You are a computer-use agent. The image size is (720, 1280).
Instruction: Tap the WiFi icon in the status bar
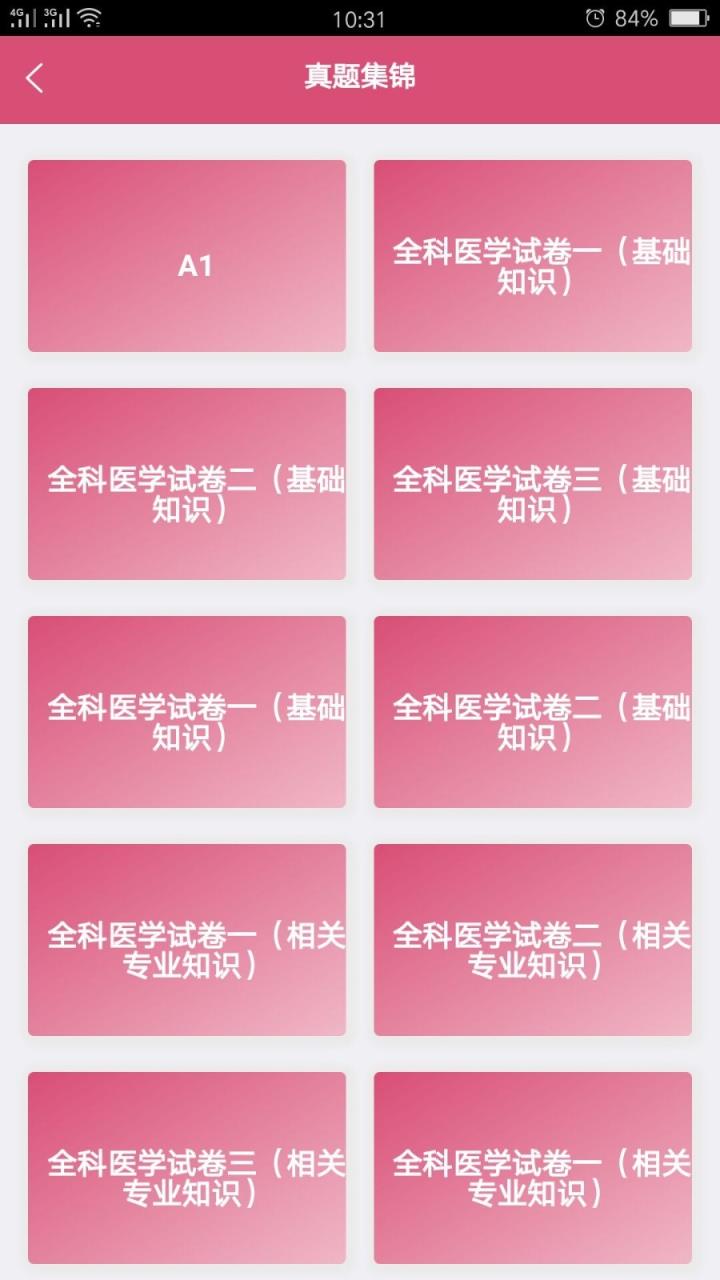point(86,16)
